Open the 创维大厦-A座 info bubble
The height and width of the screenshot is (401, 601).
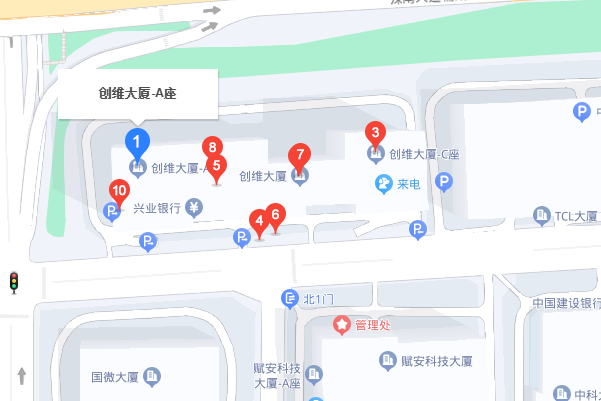click(138, 94)
